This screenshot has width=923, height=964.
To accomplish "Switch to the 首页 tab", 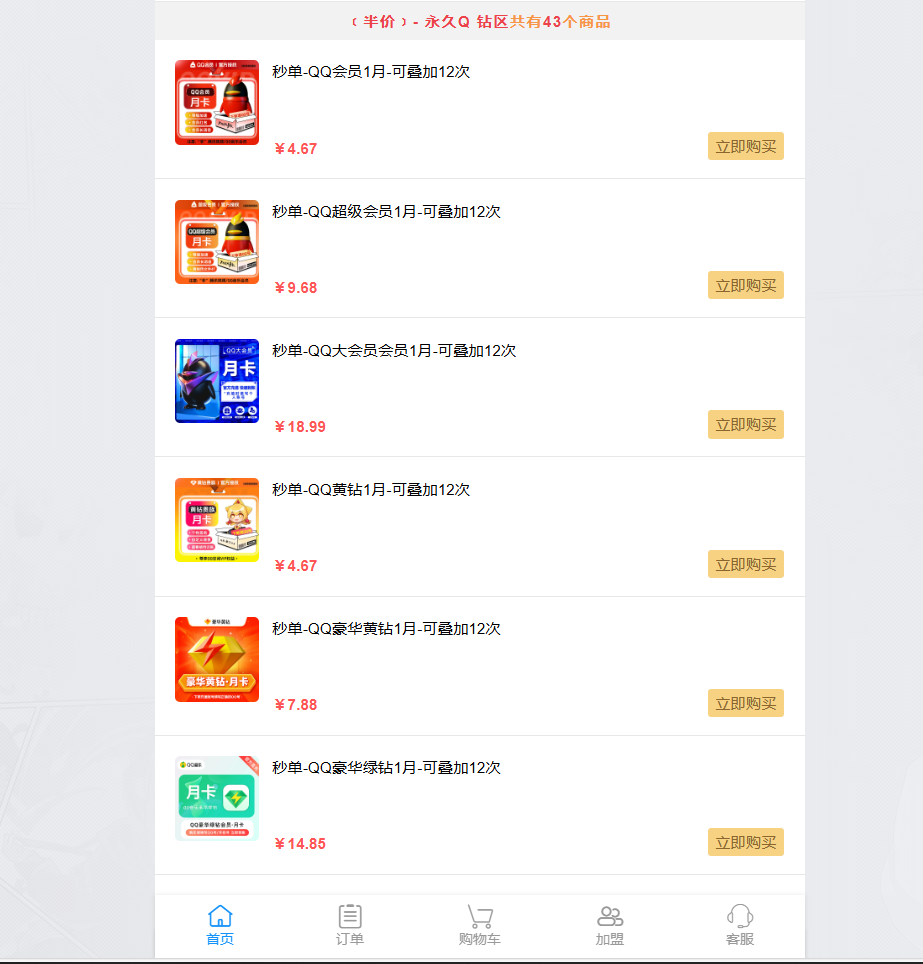I will 220,925.
